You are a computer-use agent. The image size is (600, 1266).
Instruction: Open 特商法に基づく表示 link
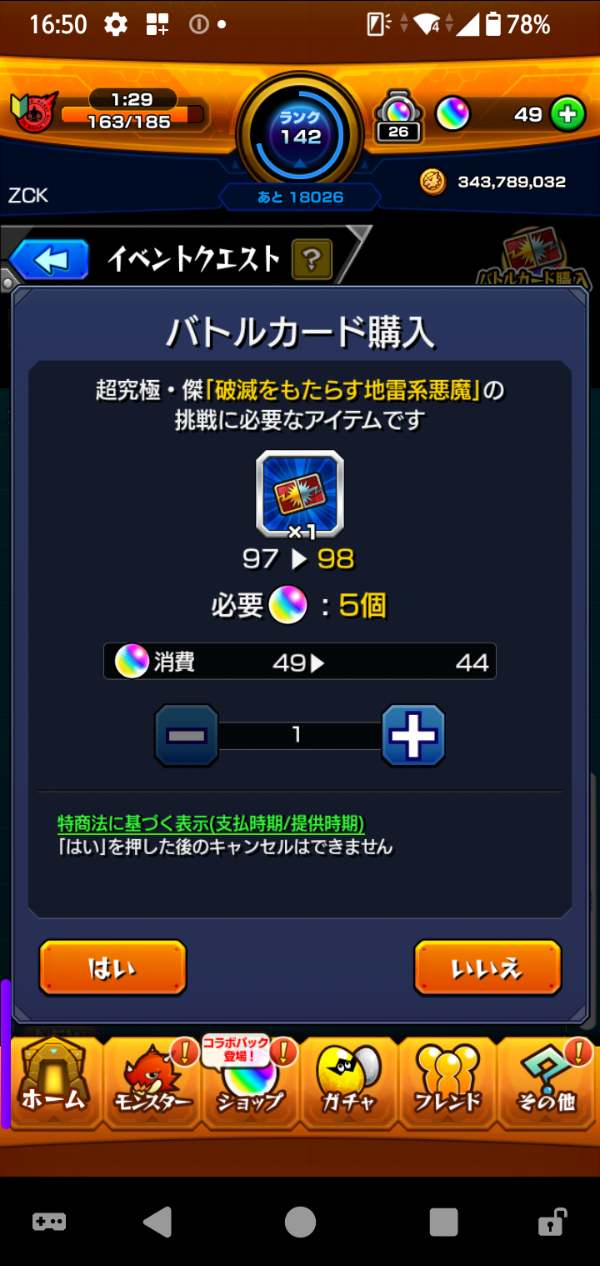tap(211, 823)
